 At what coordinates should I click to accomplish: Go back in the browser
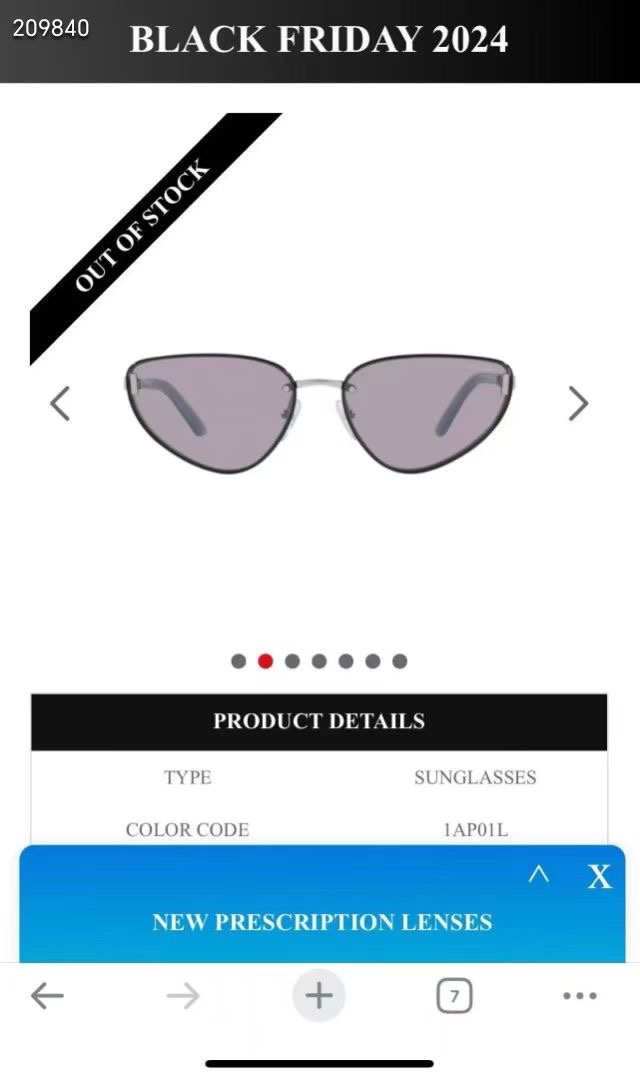pyautogui.click(x=47, y=995)
